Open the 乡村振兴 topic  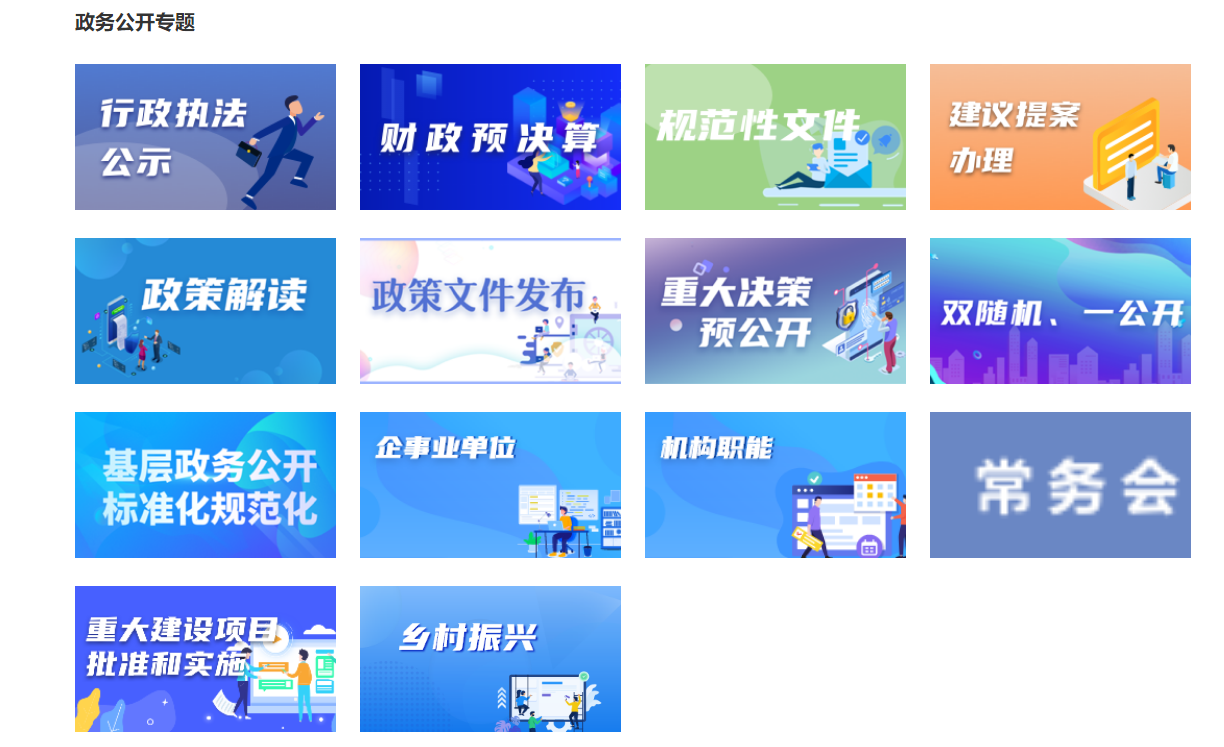click(x=490, y=659)
